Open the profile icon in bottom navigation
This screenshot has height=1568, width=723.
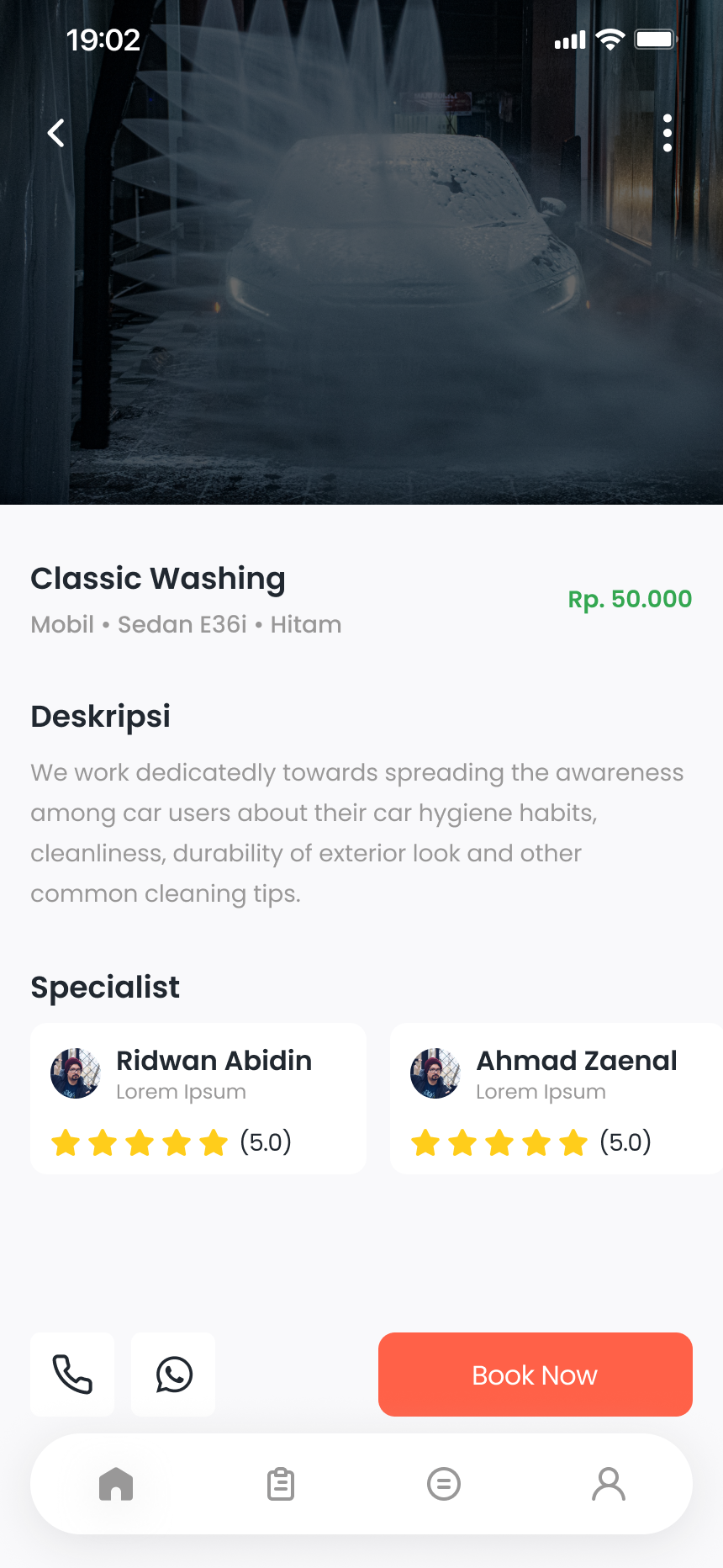[609, 1484]
